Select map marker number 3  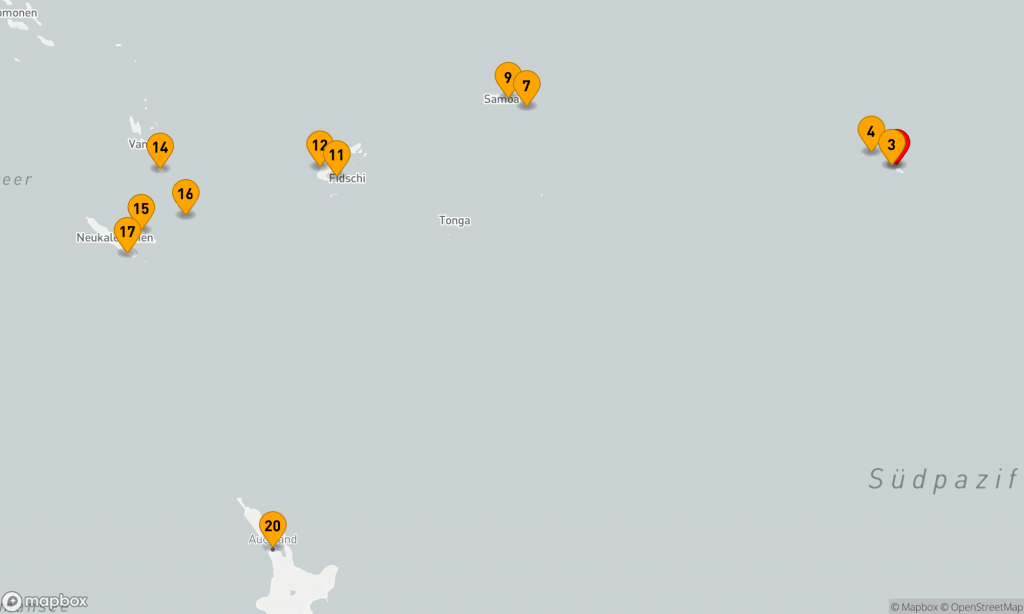pos(890,145)
